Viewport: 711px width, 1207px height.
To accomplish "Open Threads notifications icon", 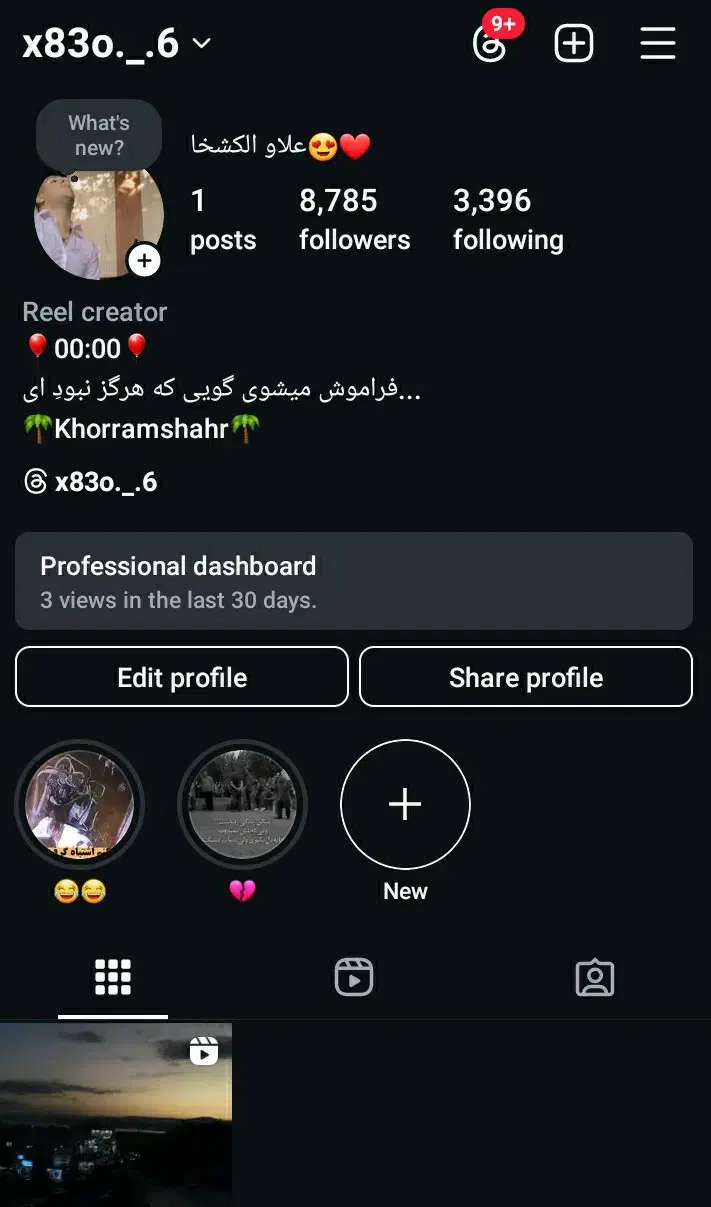I will pos(490,43).
